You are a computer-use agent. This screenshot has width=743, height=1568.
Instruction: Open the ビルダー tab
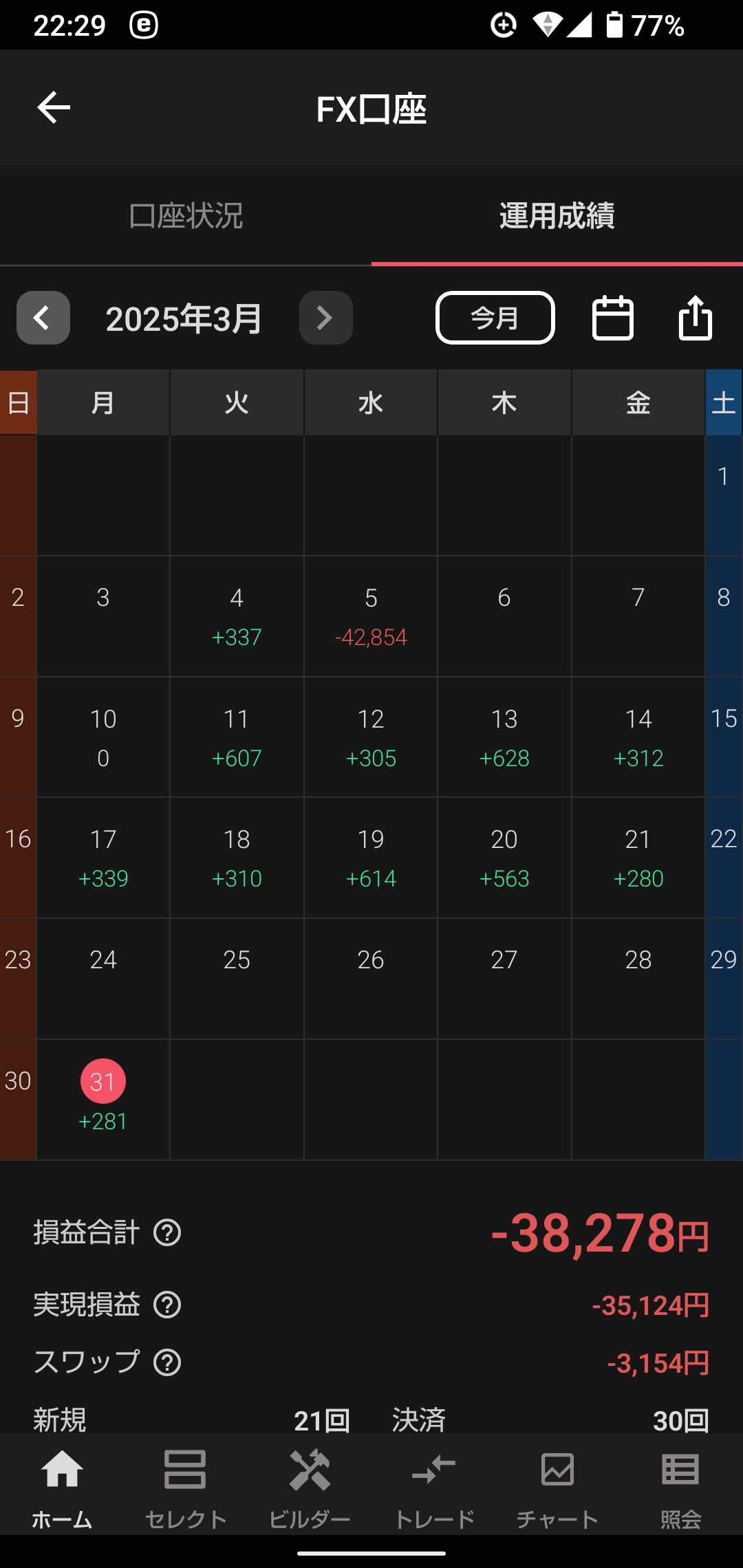(x=310, y=1488)
